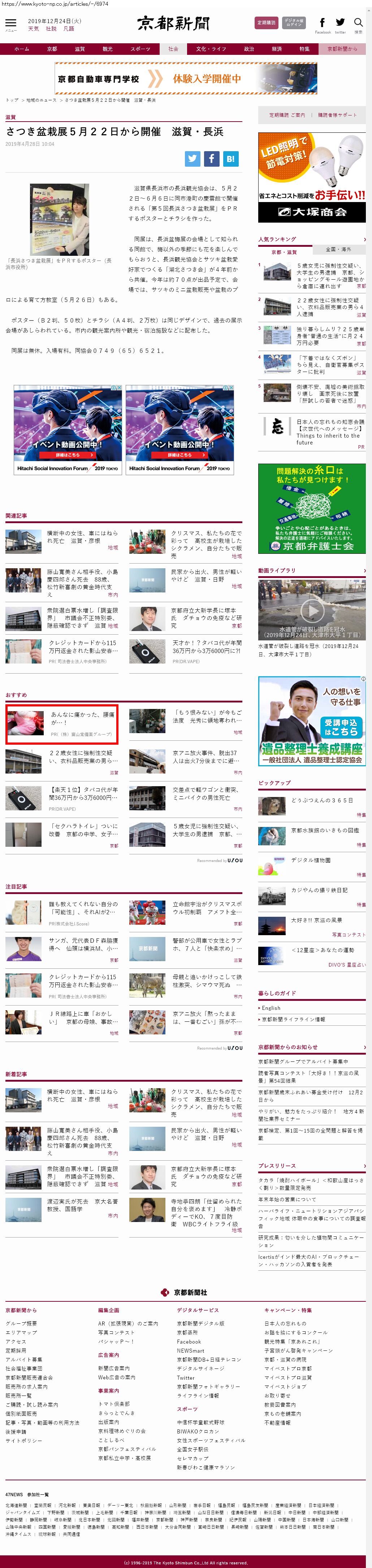Open どうぶつえんの３６５日 pickup
Viewport: 372px width, 1568px height.
(322, 801)
